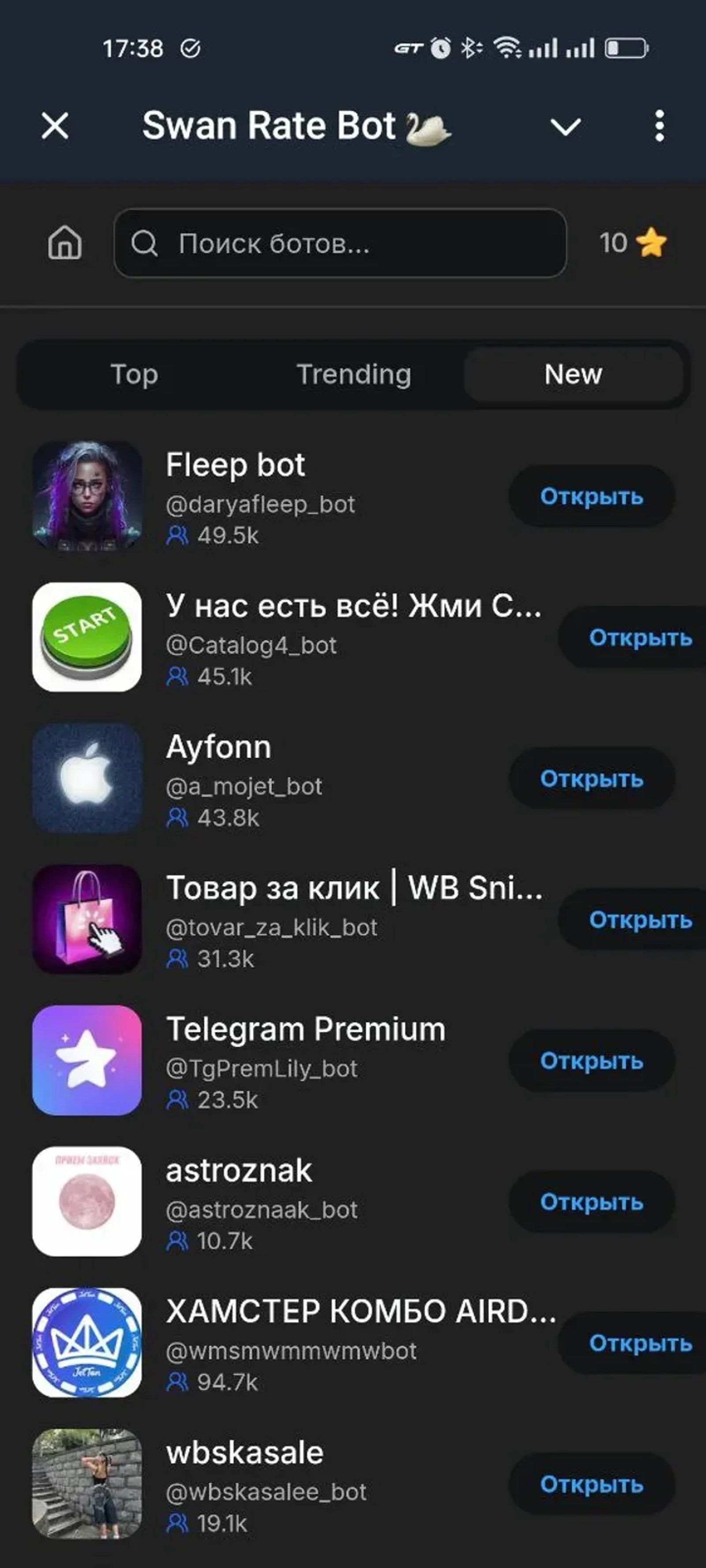Click the green START button icon of Catalog4_bot
Viewport: 706px width, 1568px height.
[x=87, y=638]
